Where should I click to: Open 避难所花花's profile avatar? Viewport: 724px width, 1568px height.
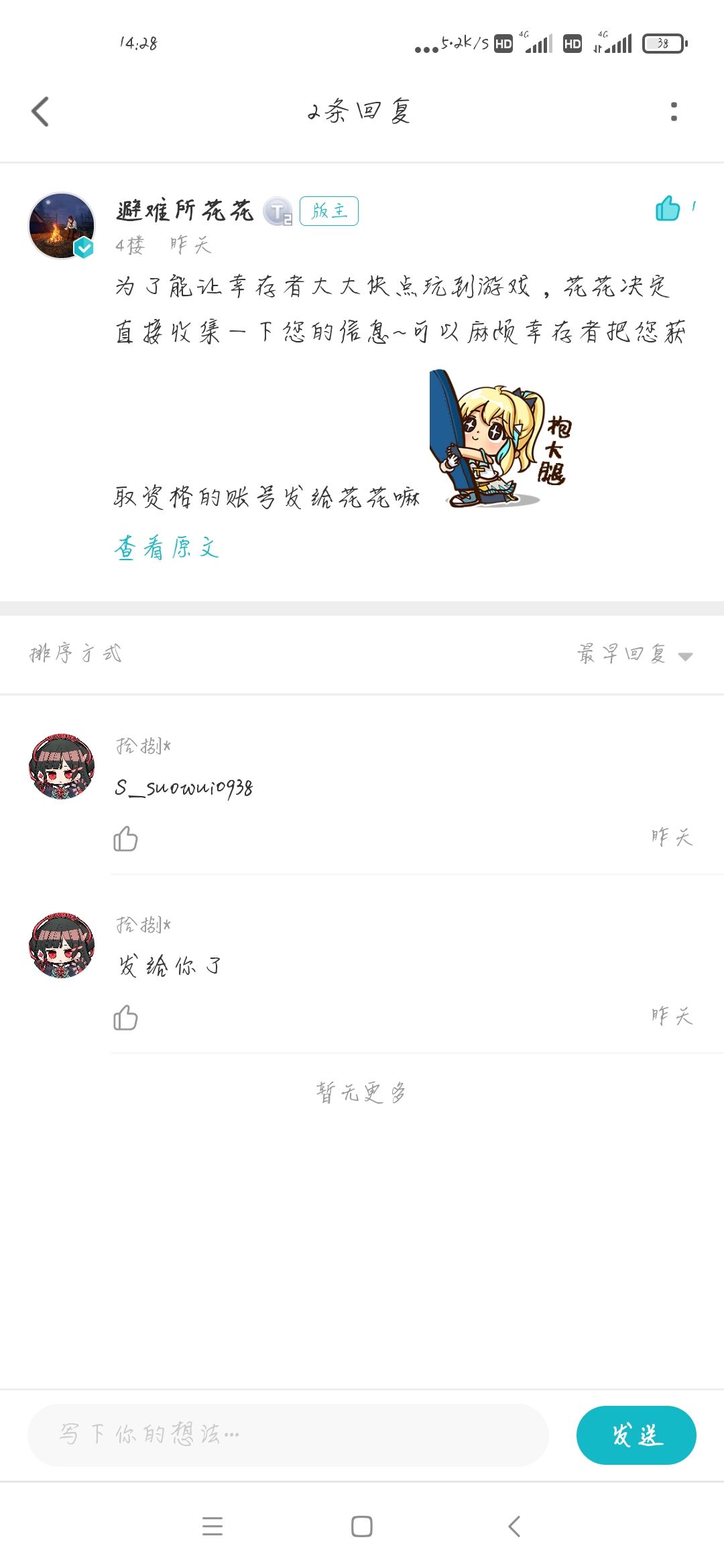tap(61, 225)
